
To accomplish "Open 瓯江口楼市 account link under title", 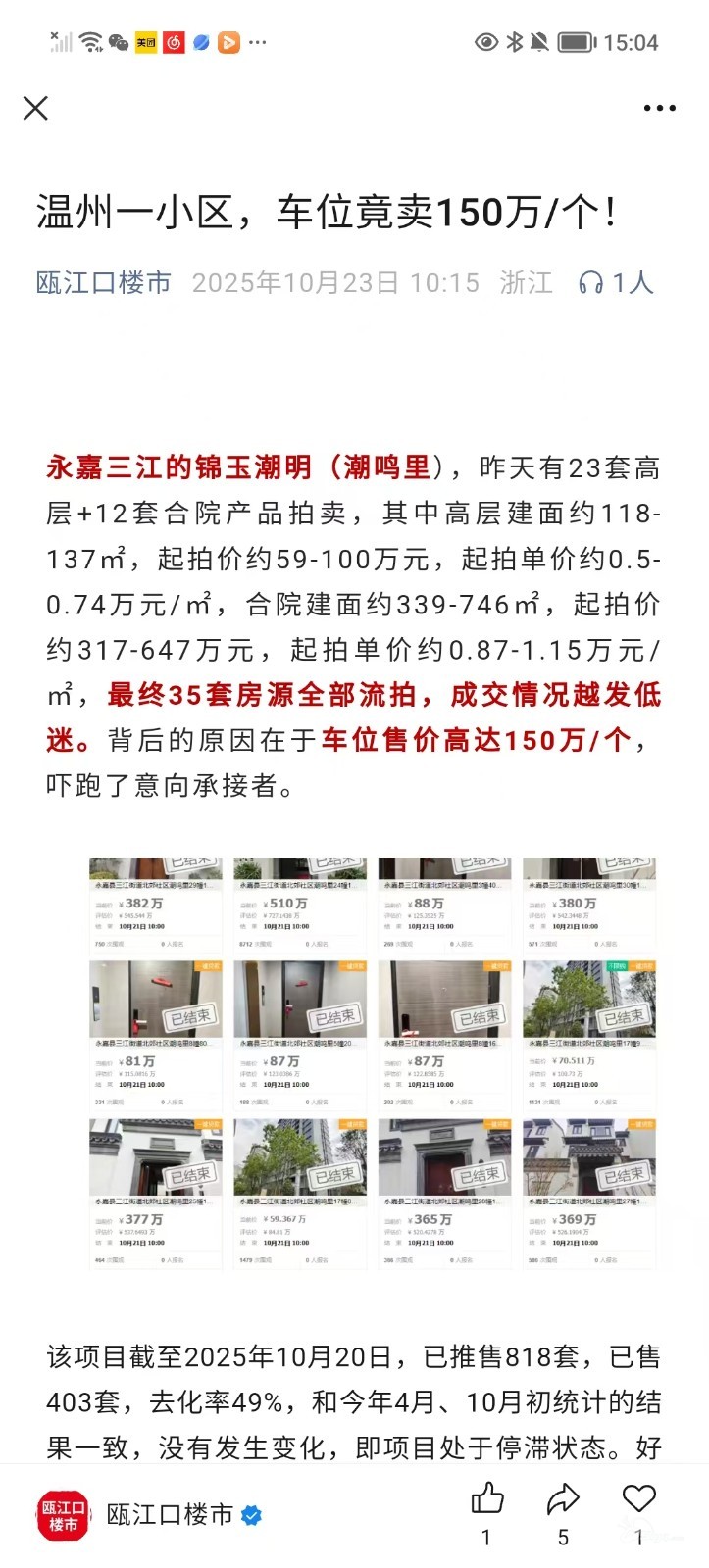I will 104,282.
